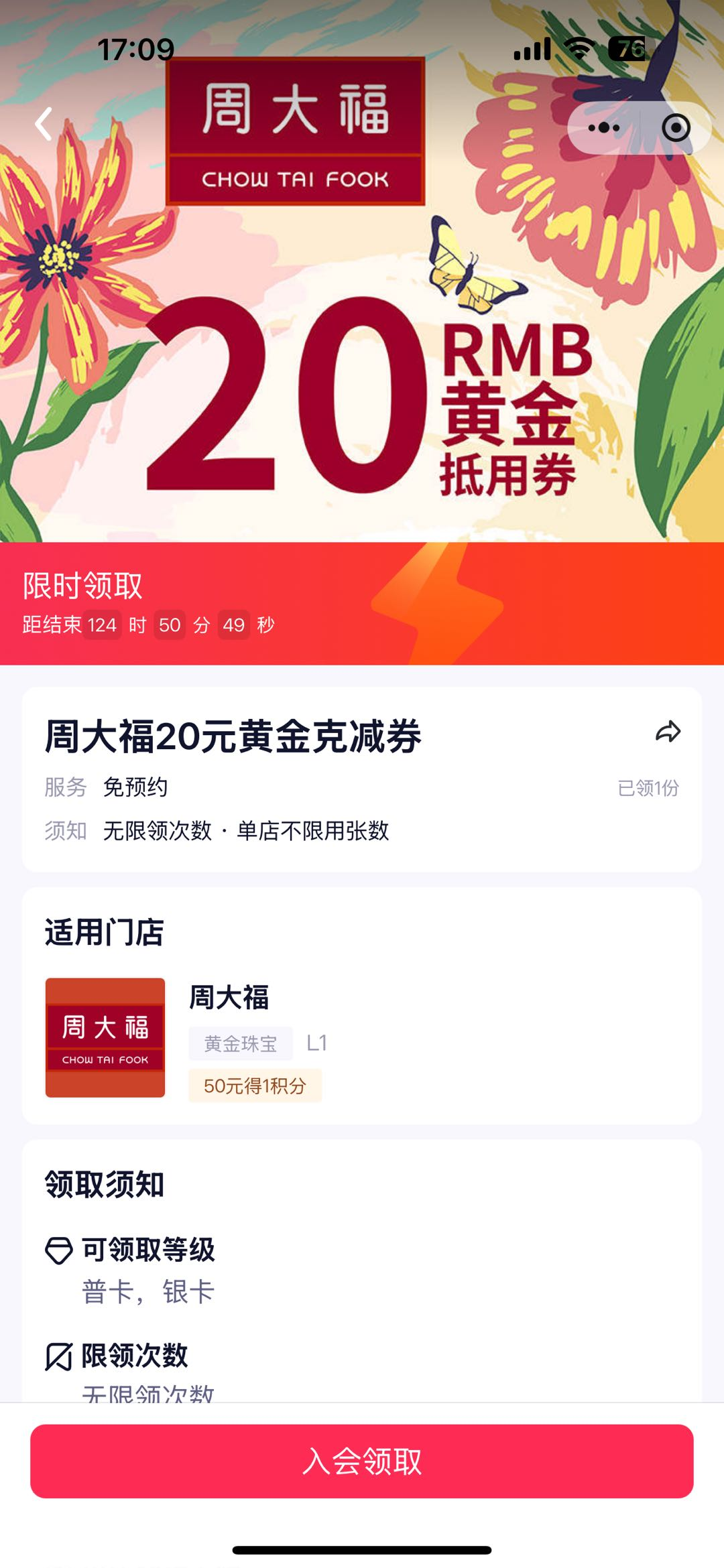The height and width of the screenshot is (1568, 724).
Task: Share the 周大福20元黄金克减券 coupon
Action: click(x=668, y=732)
